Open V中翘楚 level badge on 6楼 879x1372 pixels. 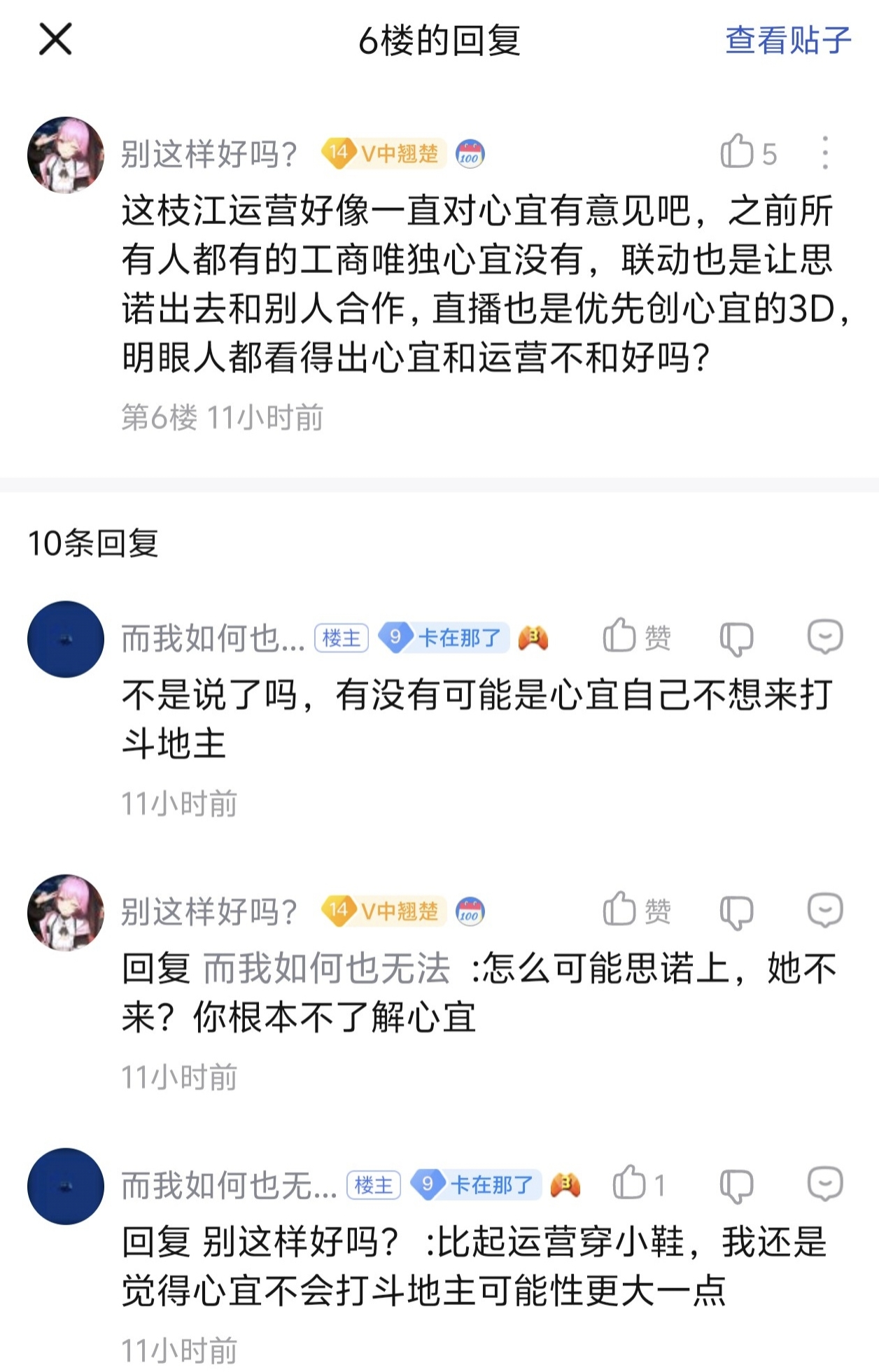(x=384, y=153)
